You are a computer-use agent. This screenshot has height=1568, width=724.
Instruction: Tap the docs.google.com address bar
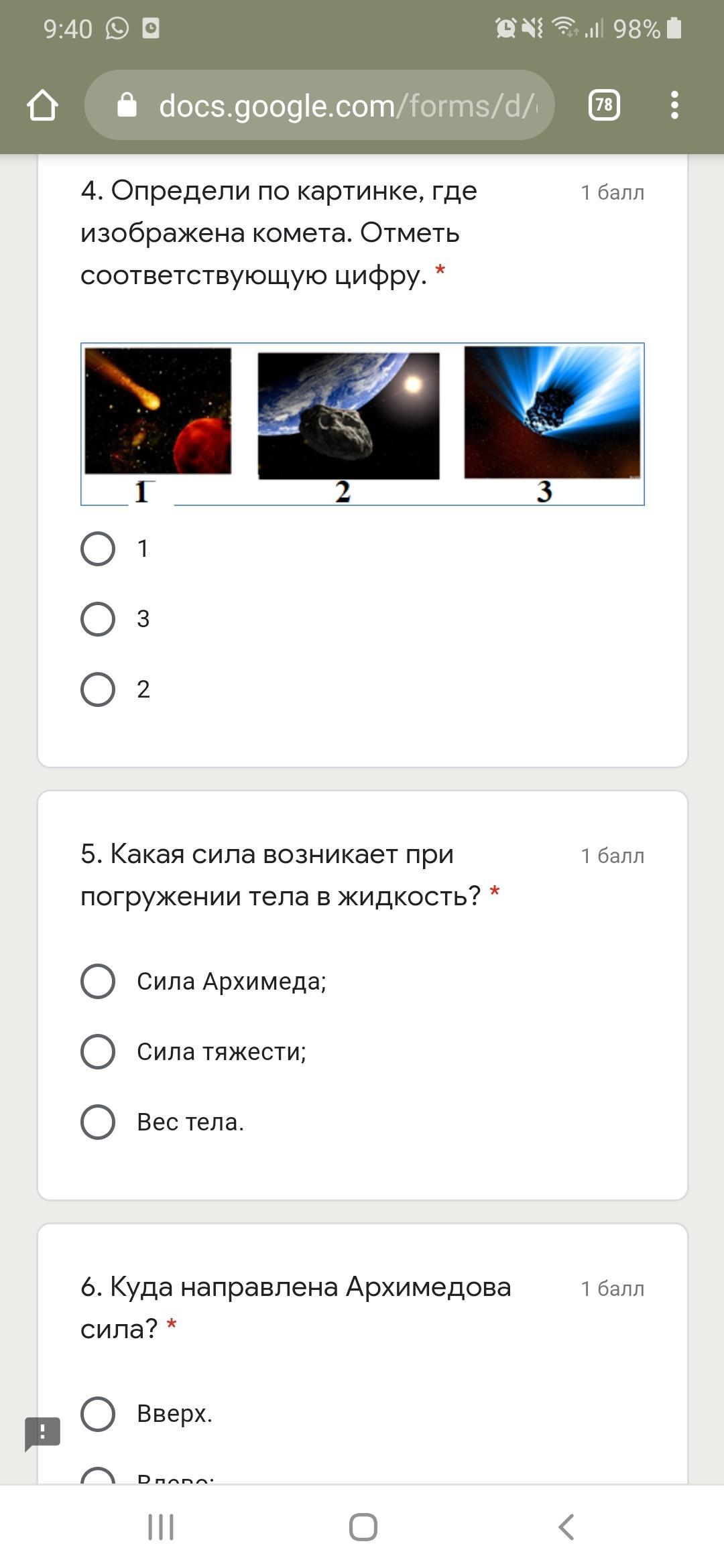pyautogui.click(x=319, y=105)
